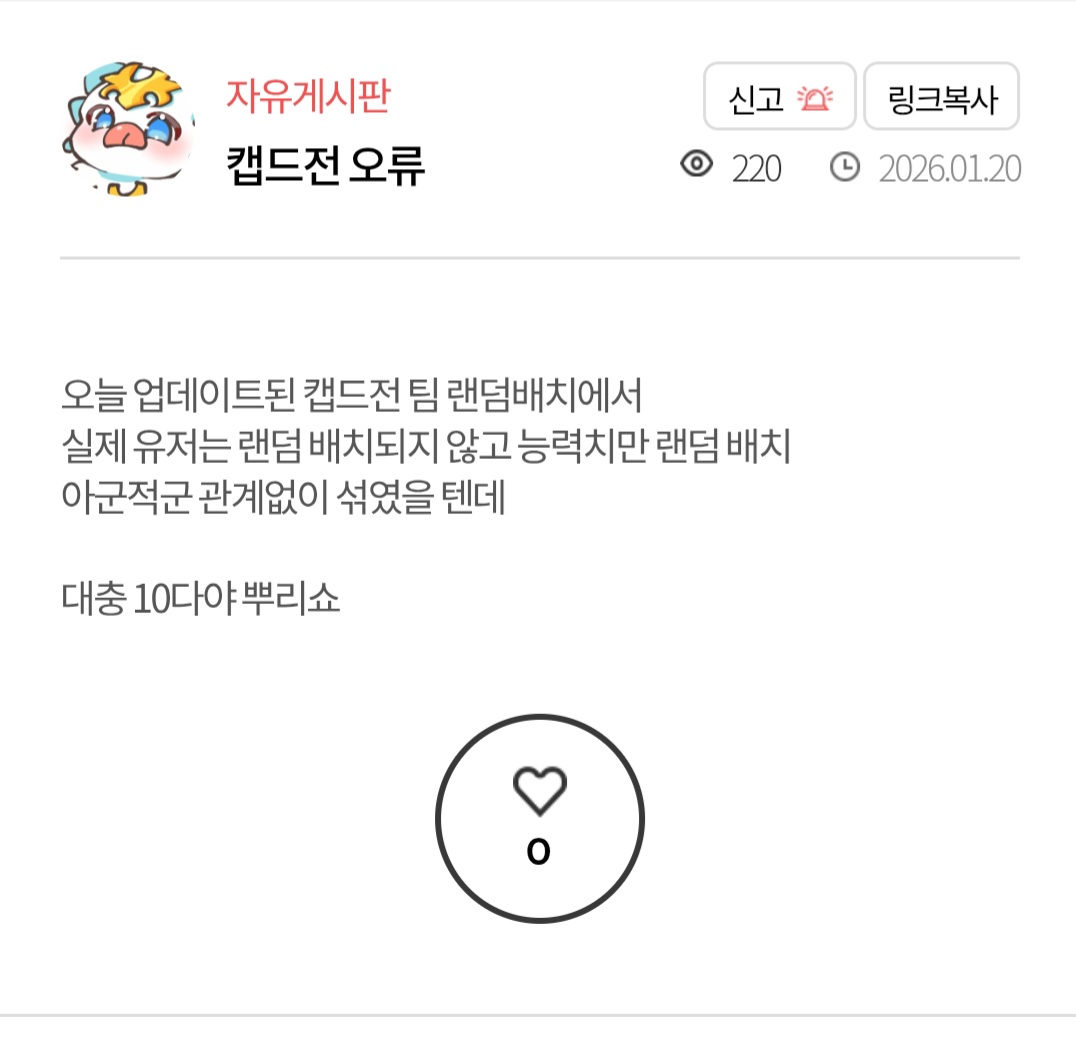Like the post with the heart button
Viewport: 1076px width, 1045px height.
coord(539,819)
